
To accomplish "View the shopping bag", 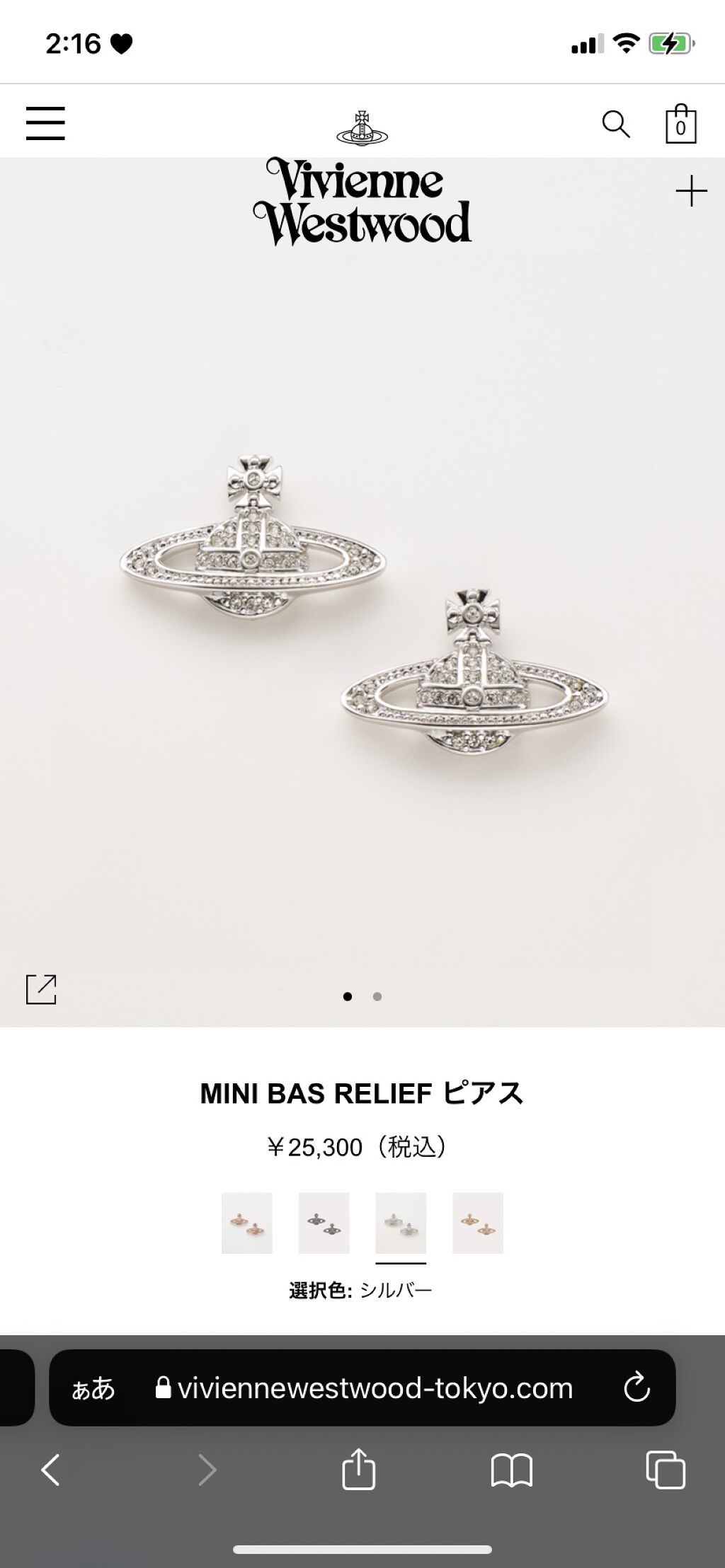I will point(680,125).
